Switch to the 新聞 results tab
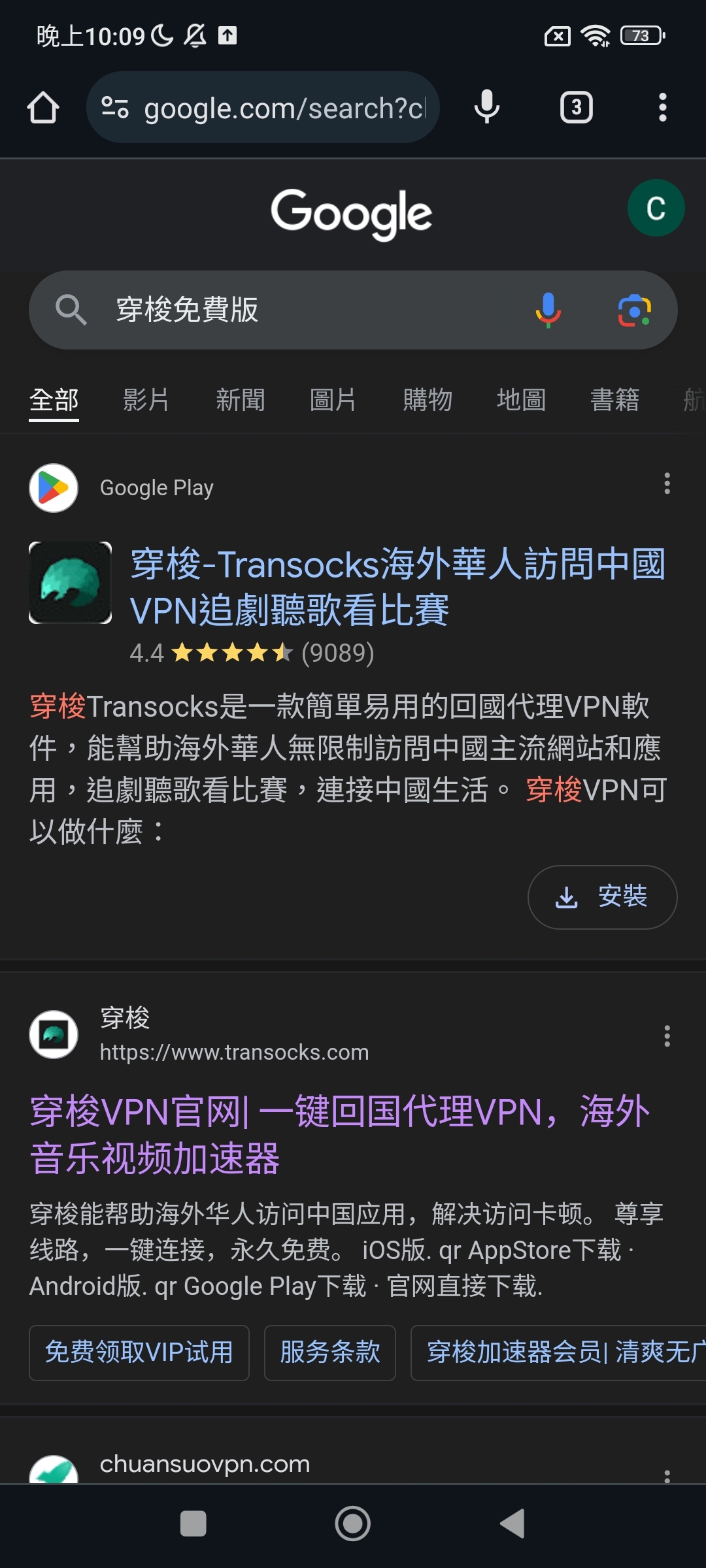This screenshot has width=706, height=1568. pyautogui.click(x=241, y=399)
